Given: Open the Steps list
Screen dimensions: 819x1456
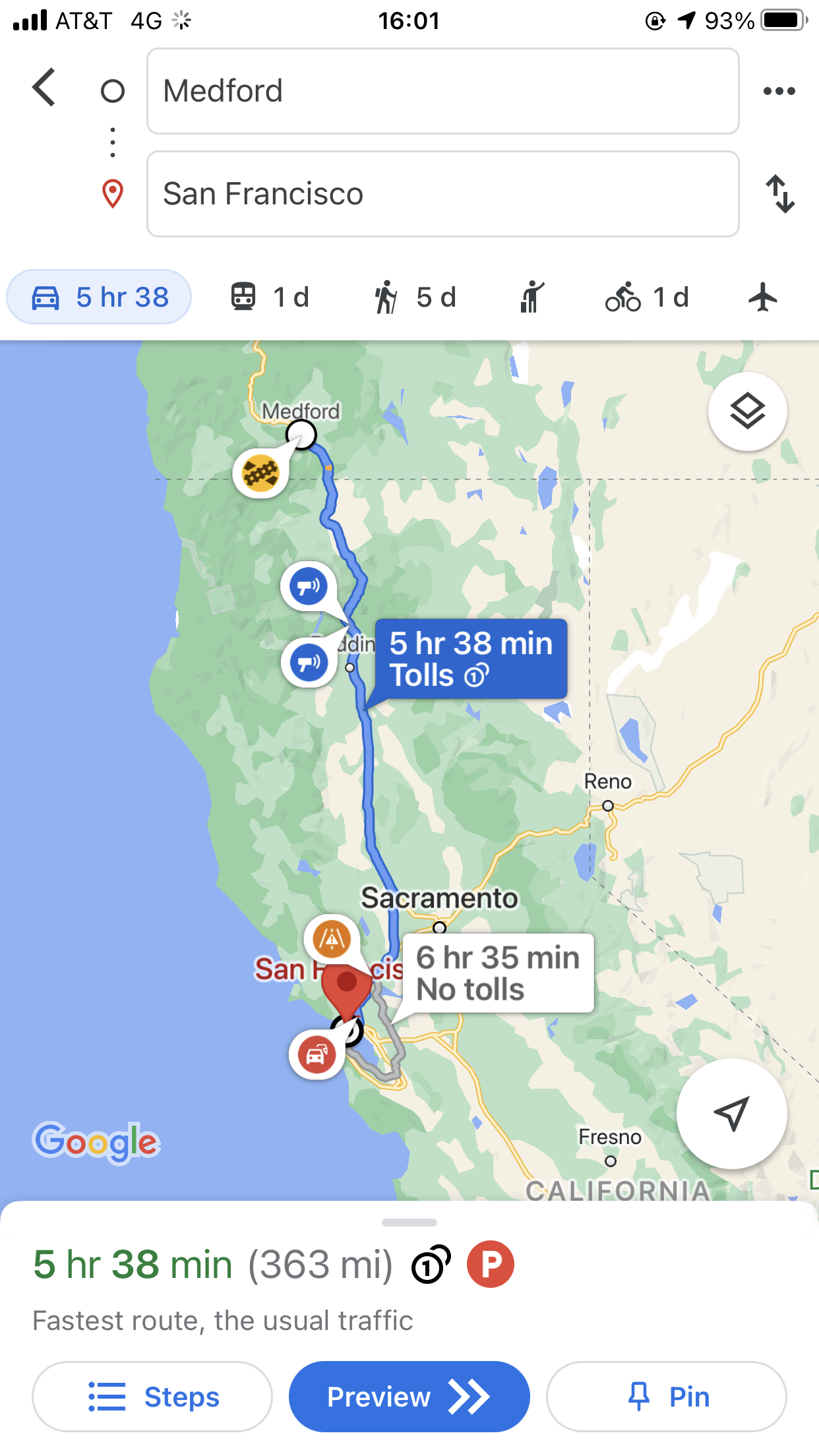Looking at the screenshot, I should (x=152, y=1397).
